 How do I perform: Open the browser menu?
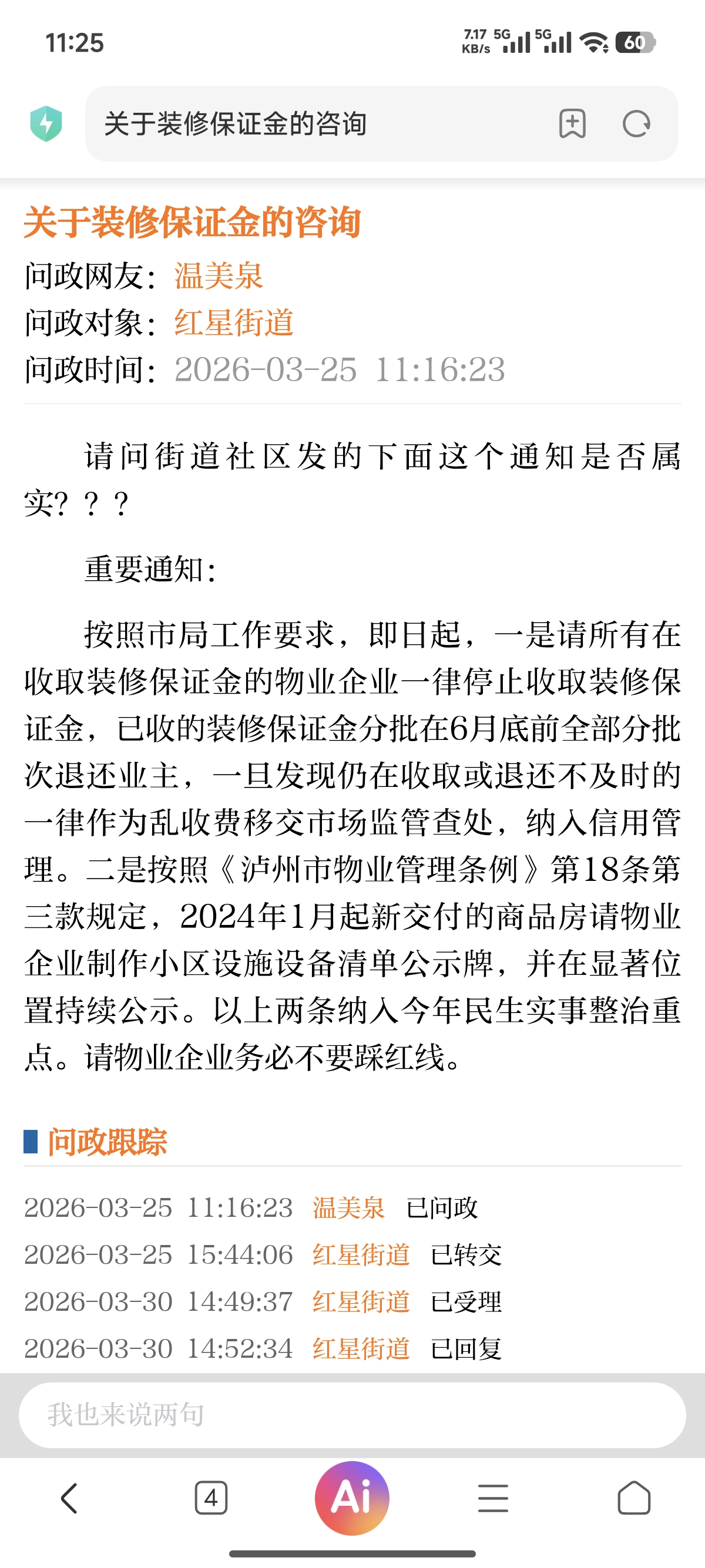point(492,1498)
